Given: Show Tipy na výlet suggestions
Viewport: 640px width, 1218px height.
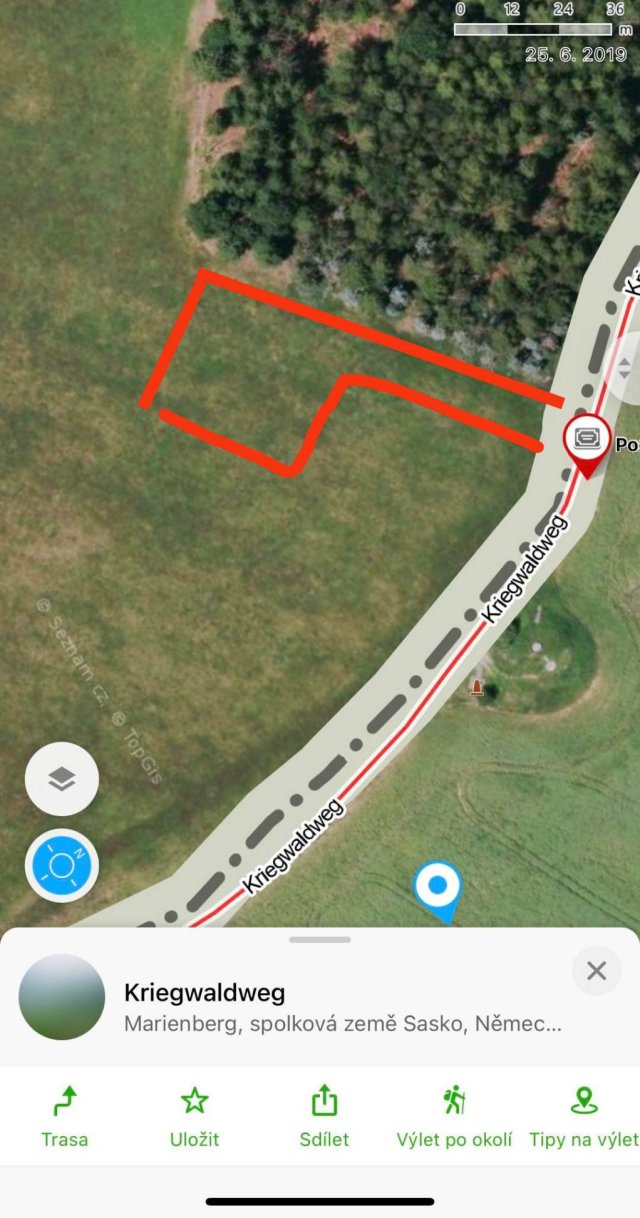Looking at the screenshot, I should (x=584, y=1117).
